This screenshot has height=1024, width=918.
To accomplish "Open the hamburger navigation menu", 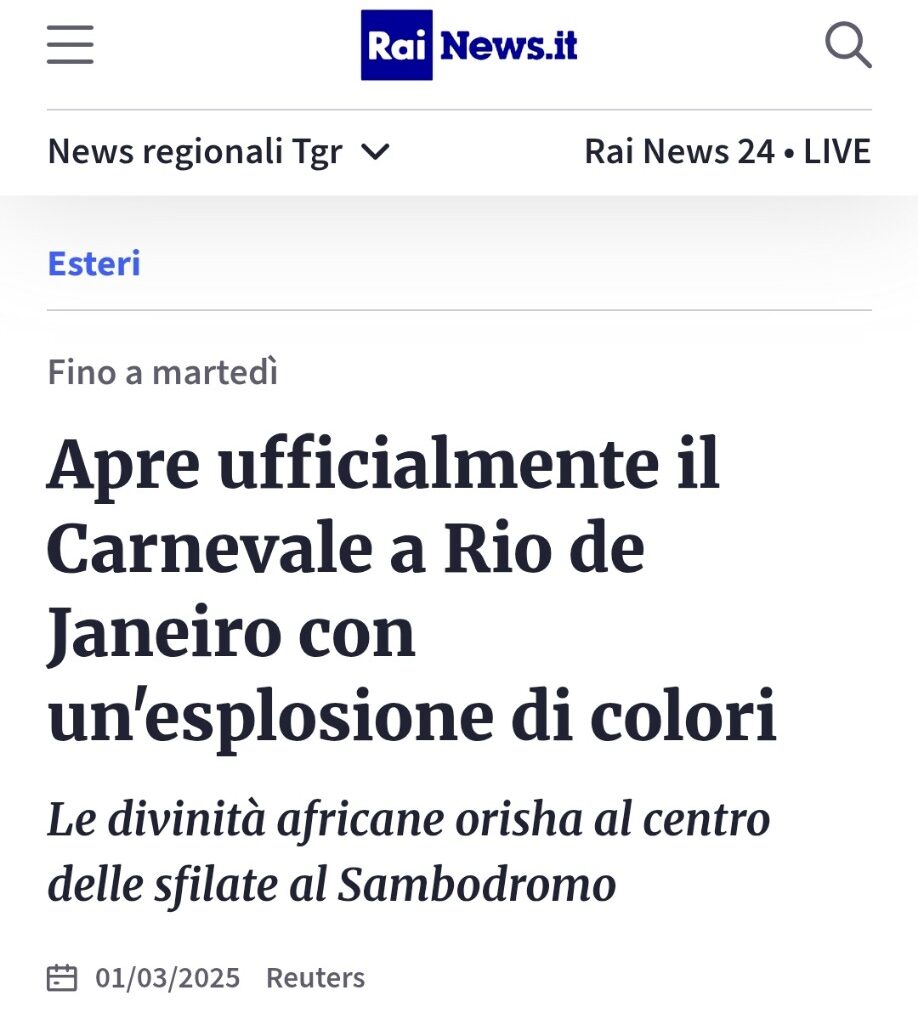I will coord(70,45).
